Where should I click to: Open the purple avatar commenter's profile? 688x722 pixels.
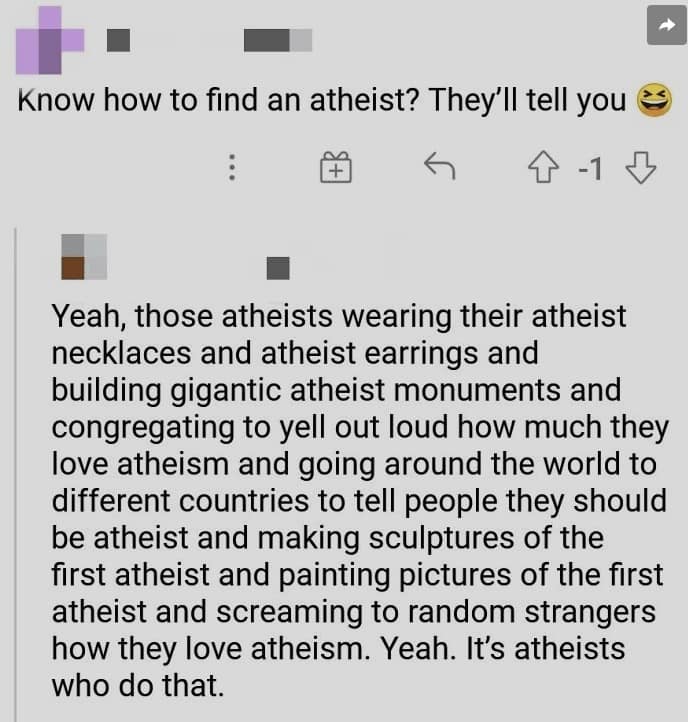(x=46, y=40)
